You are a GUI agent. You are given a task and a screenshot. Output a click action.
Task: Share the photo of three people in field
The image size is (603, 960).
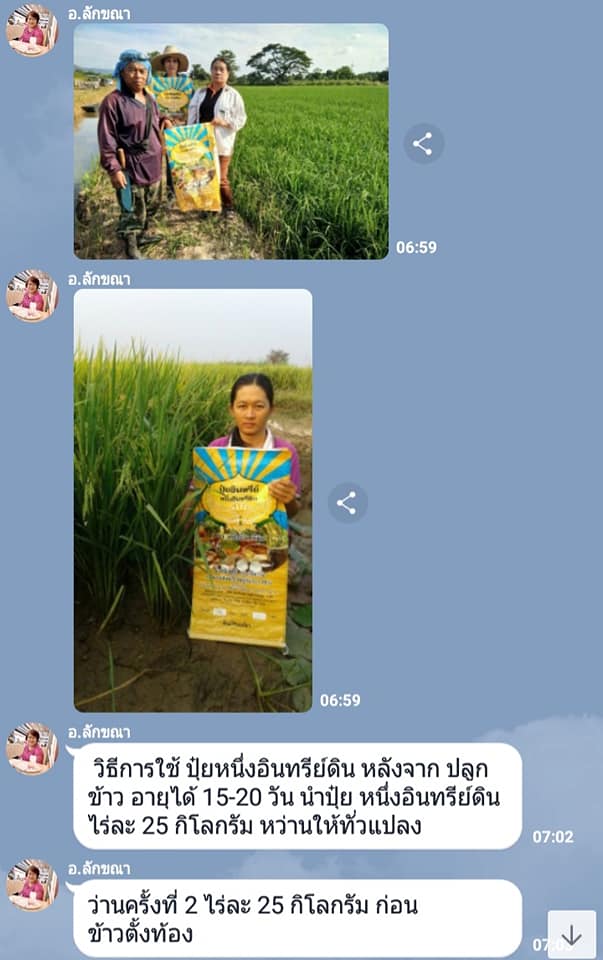[x=423, y=144]
